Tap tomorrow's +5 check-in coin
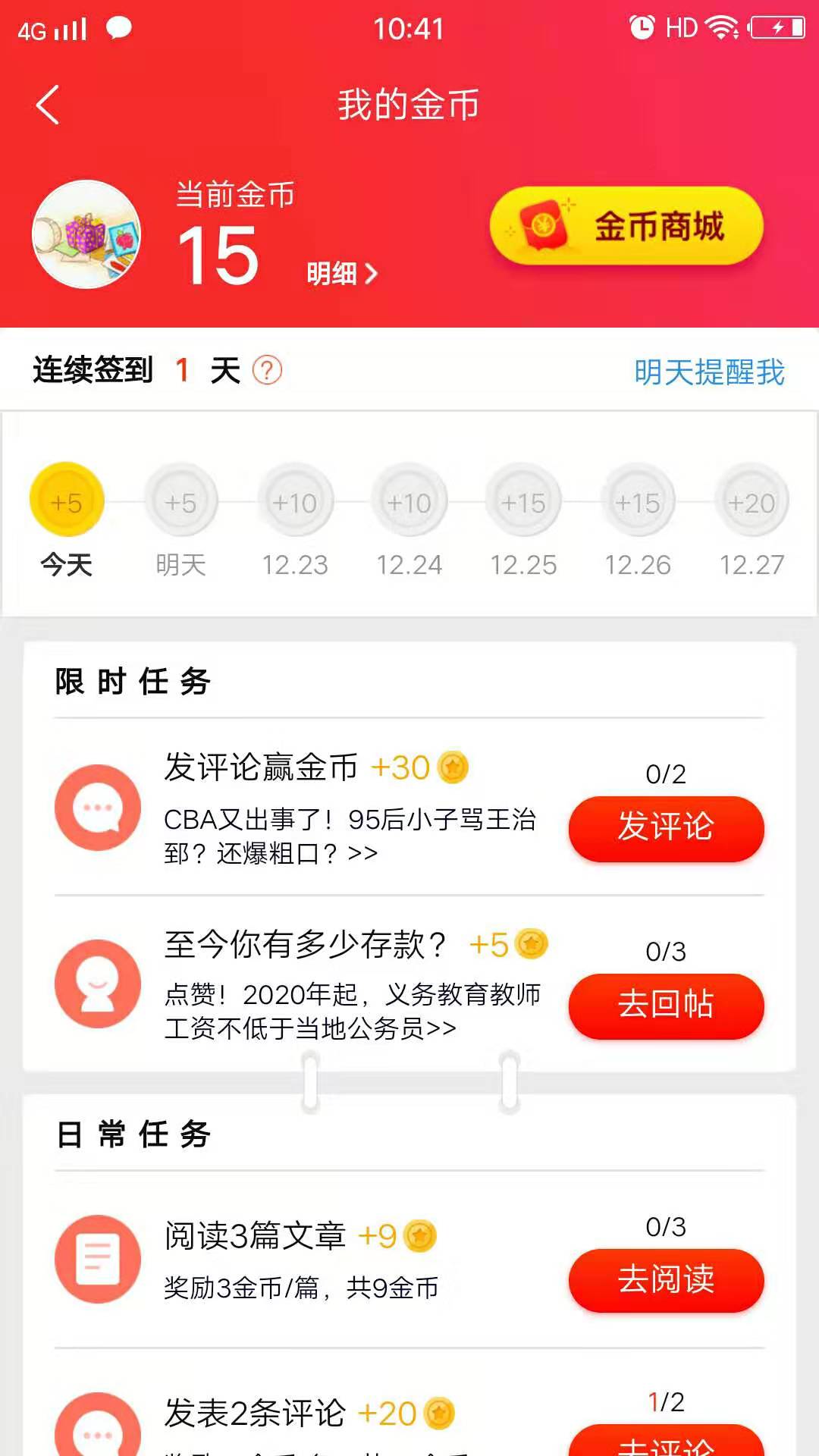The height and width of the screenshot is (1456, 819). click(181, 501)
